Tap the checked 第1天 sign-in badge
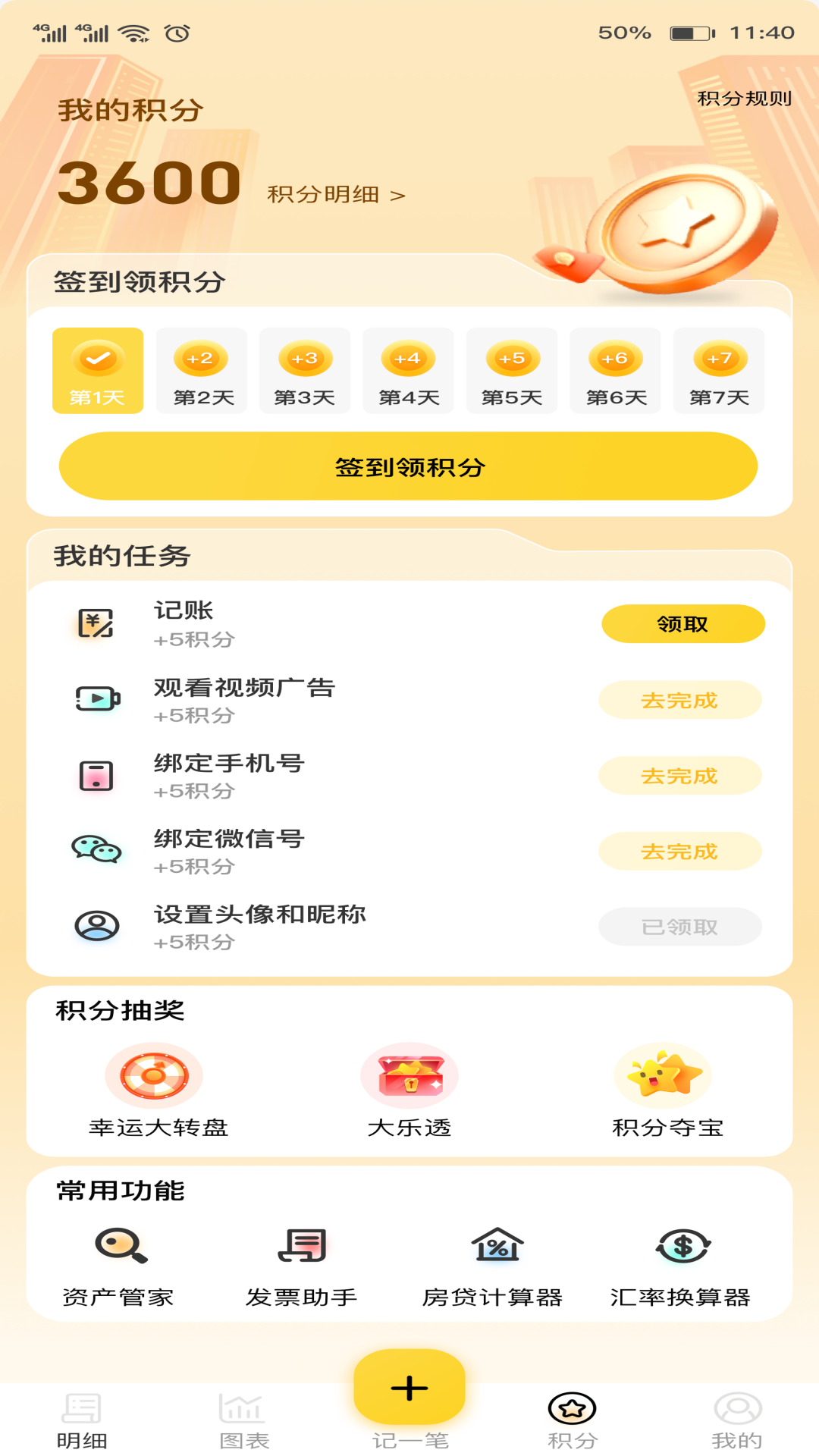 97,371
